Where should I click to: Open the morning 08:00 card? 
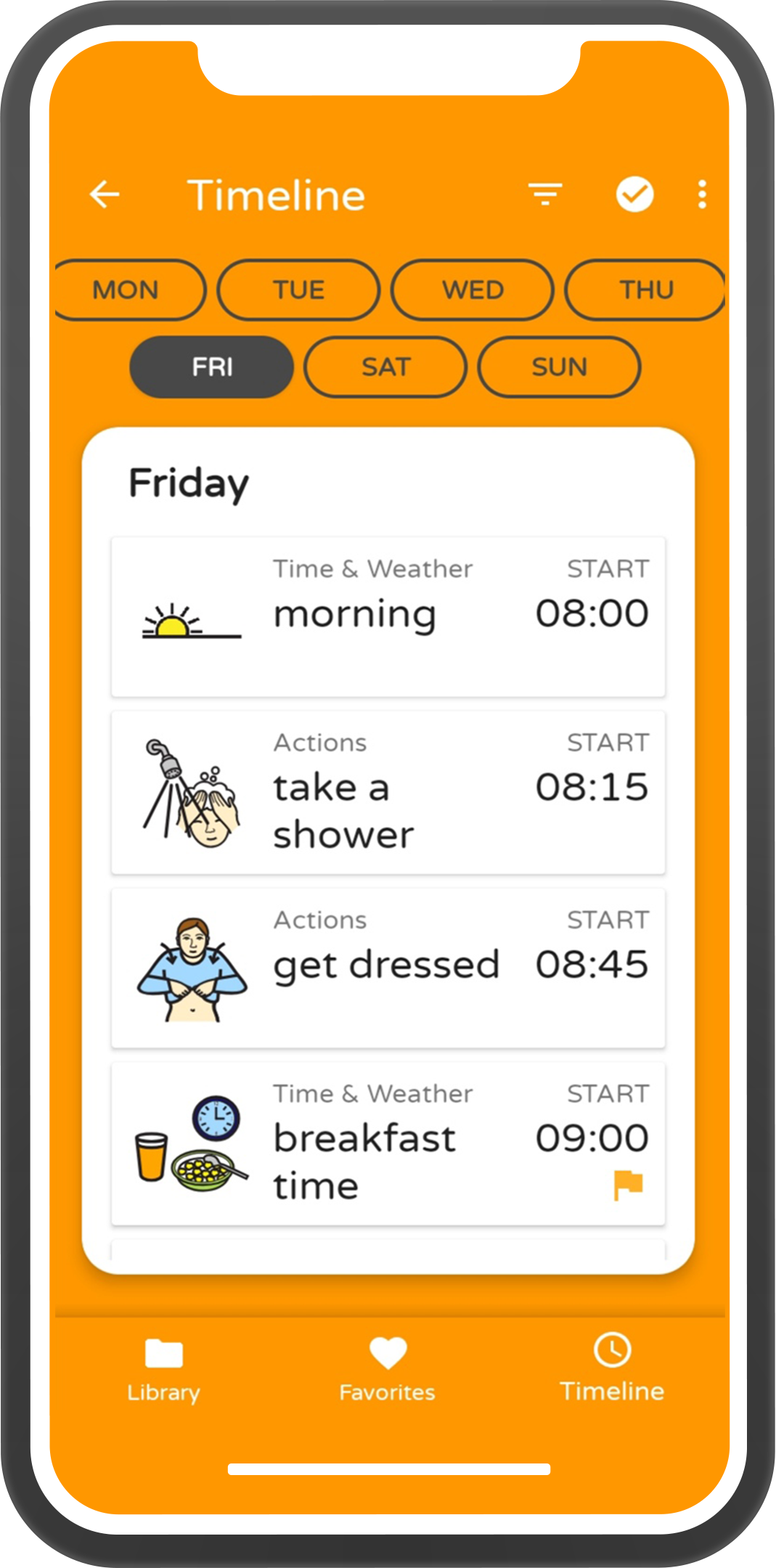(388, 617)
